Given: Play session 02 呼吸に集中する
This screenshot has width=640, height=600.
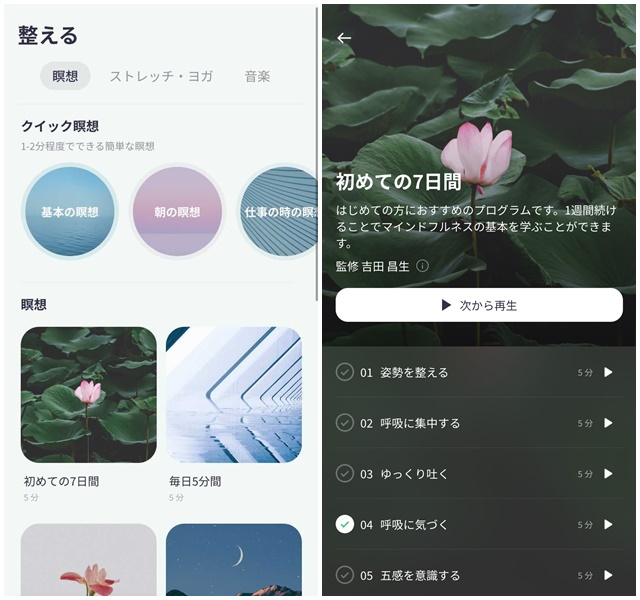Looking at the screenshot, I should tap(608, 423).
